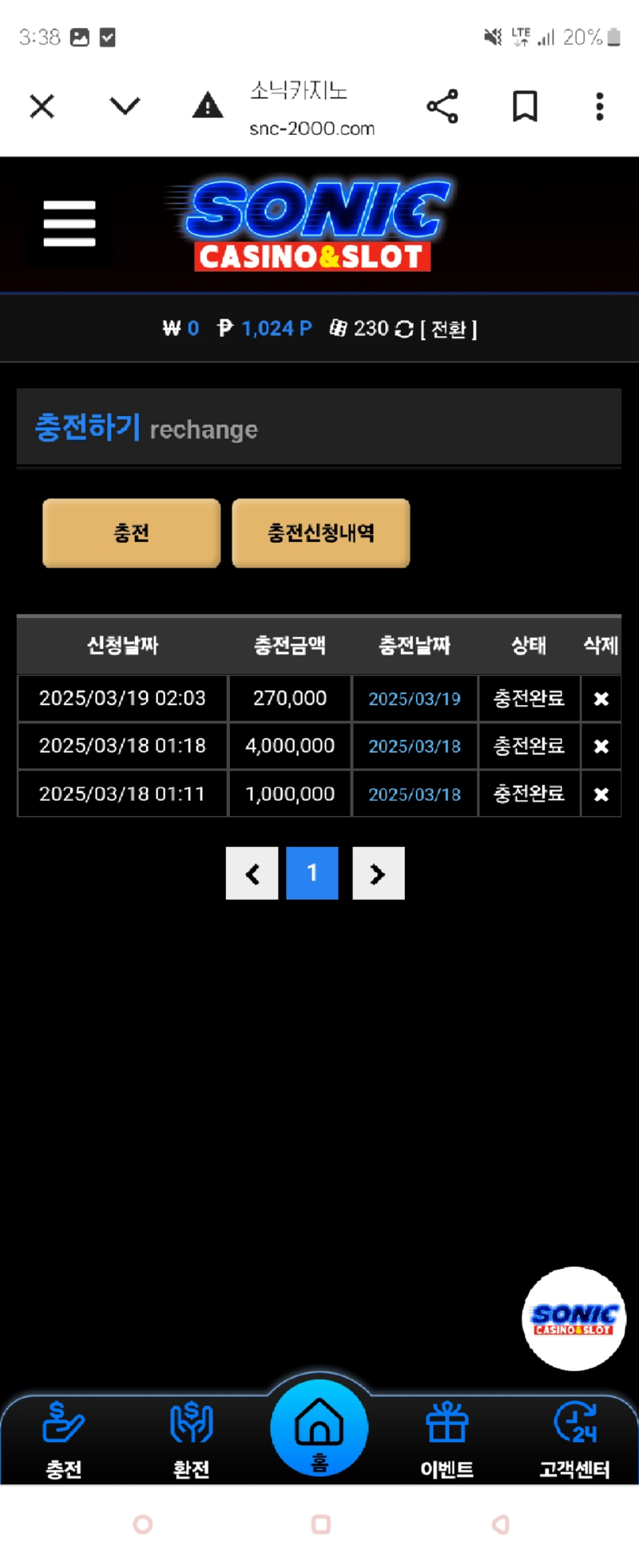Bookmark this page
The height and width of the screenshot is (1568, 639).
tap(524, 106)
